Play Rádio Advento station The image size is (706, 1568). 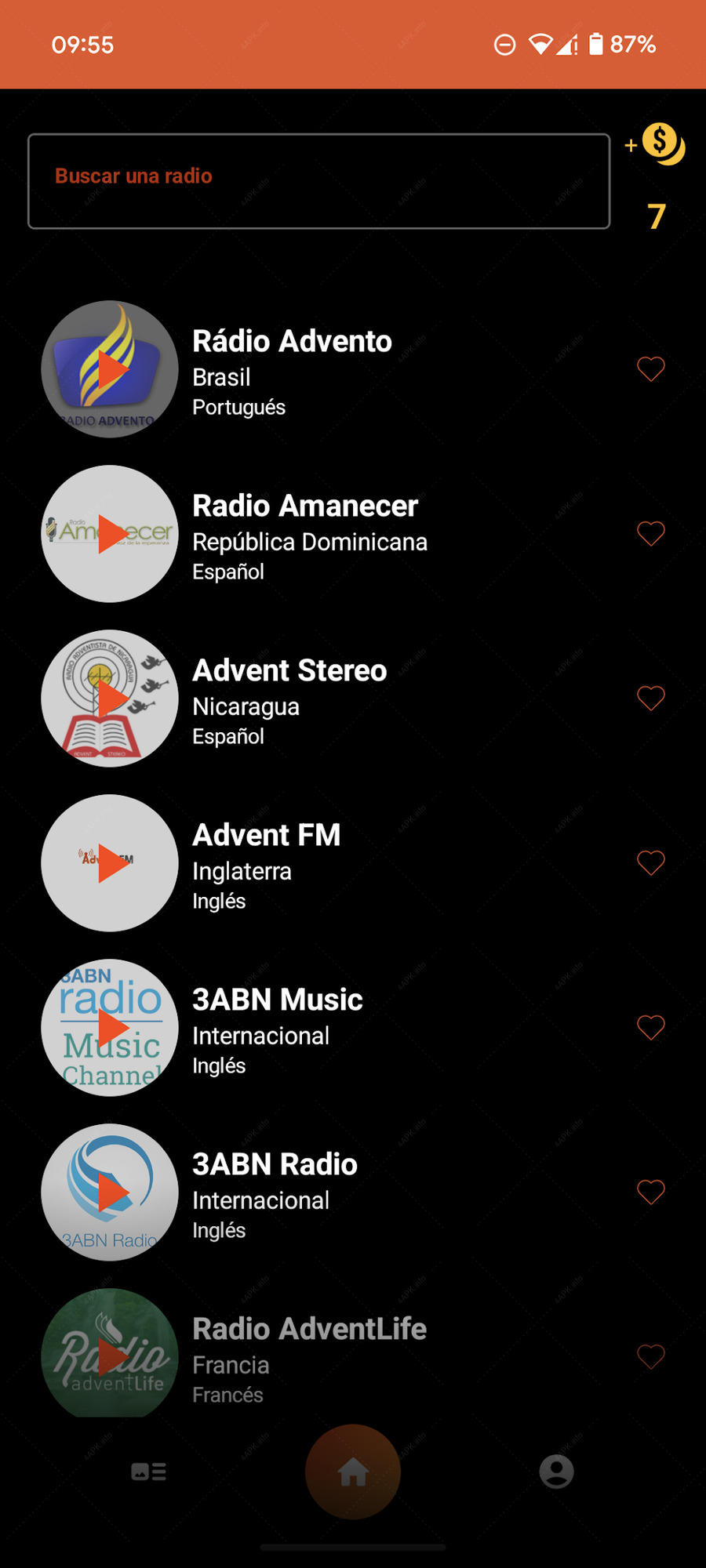tap(110, 369)
